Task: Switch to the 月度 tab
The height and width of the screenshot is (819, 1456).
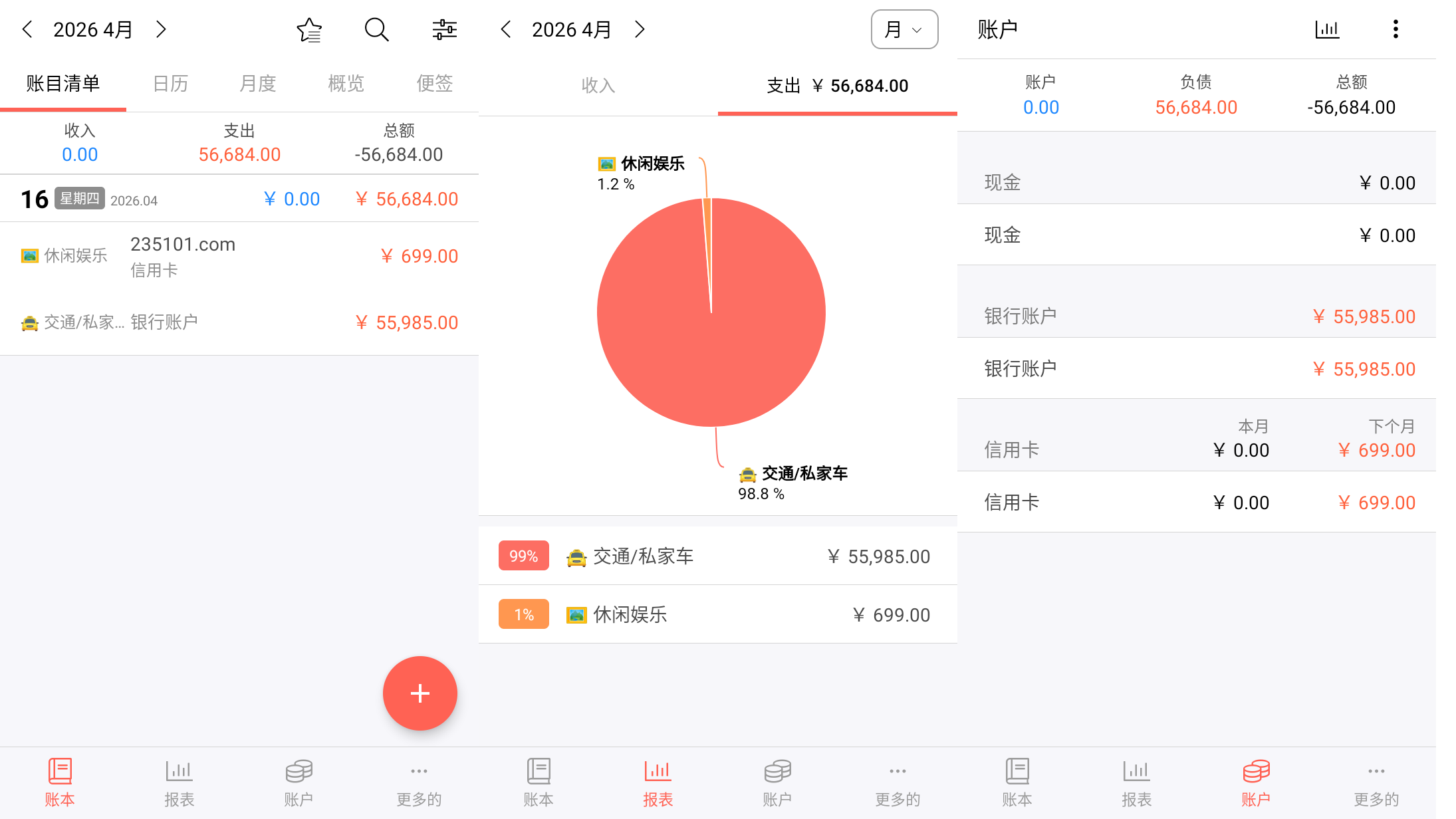Action: (258, 84)
